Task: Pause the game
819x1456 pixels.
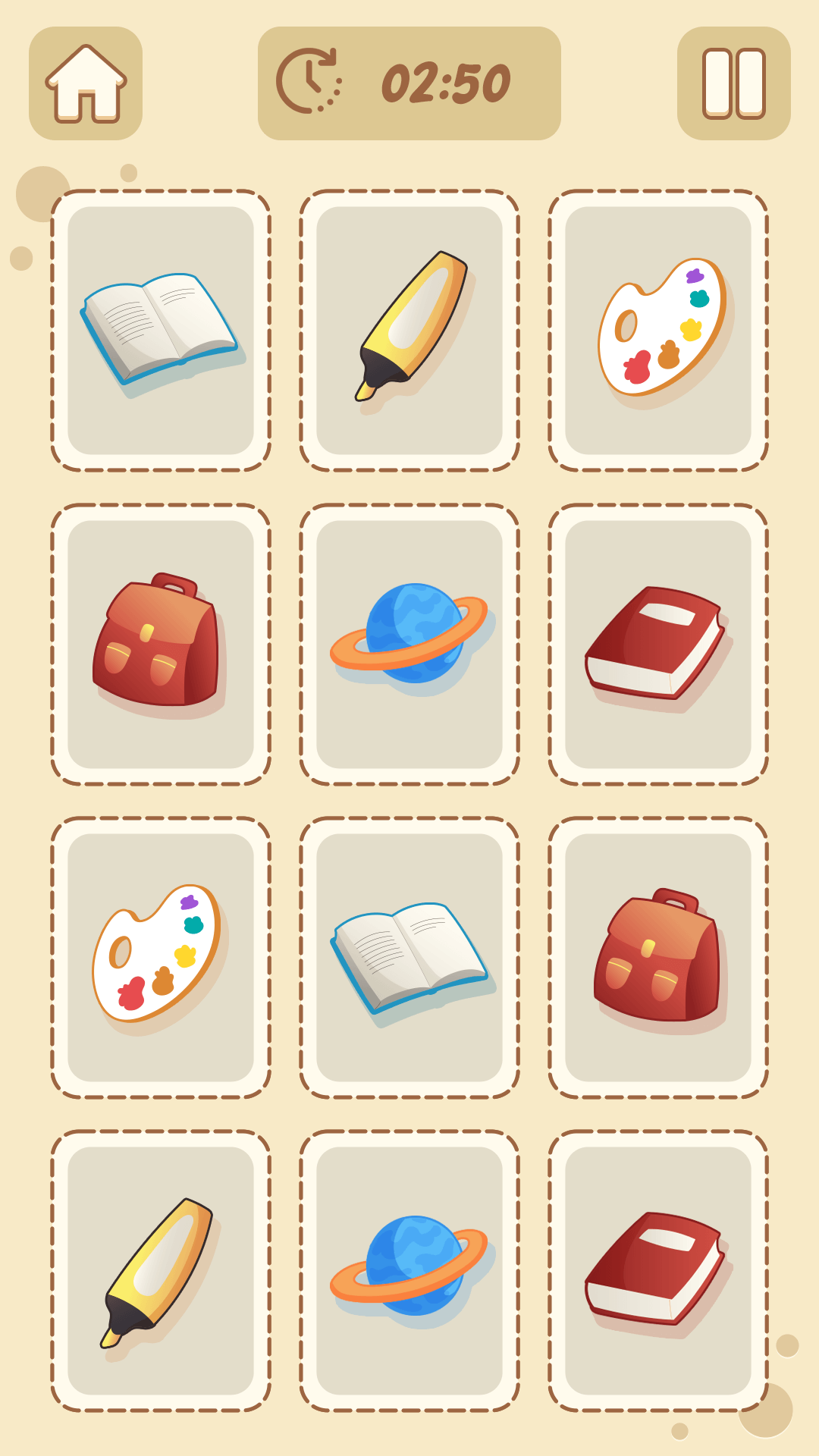Action: coord(733,83)
